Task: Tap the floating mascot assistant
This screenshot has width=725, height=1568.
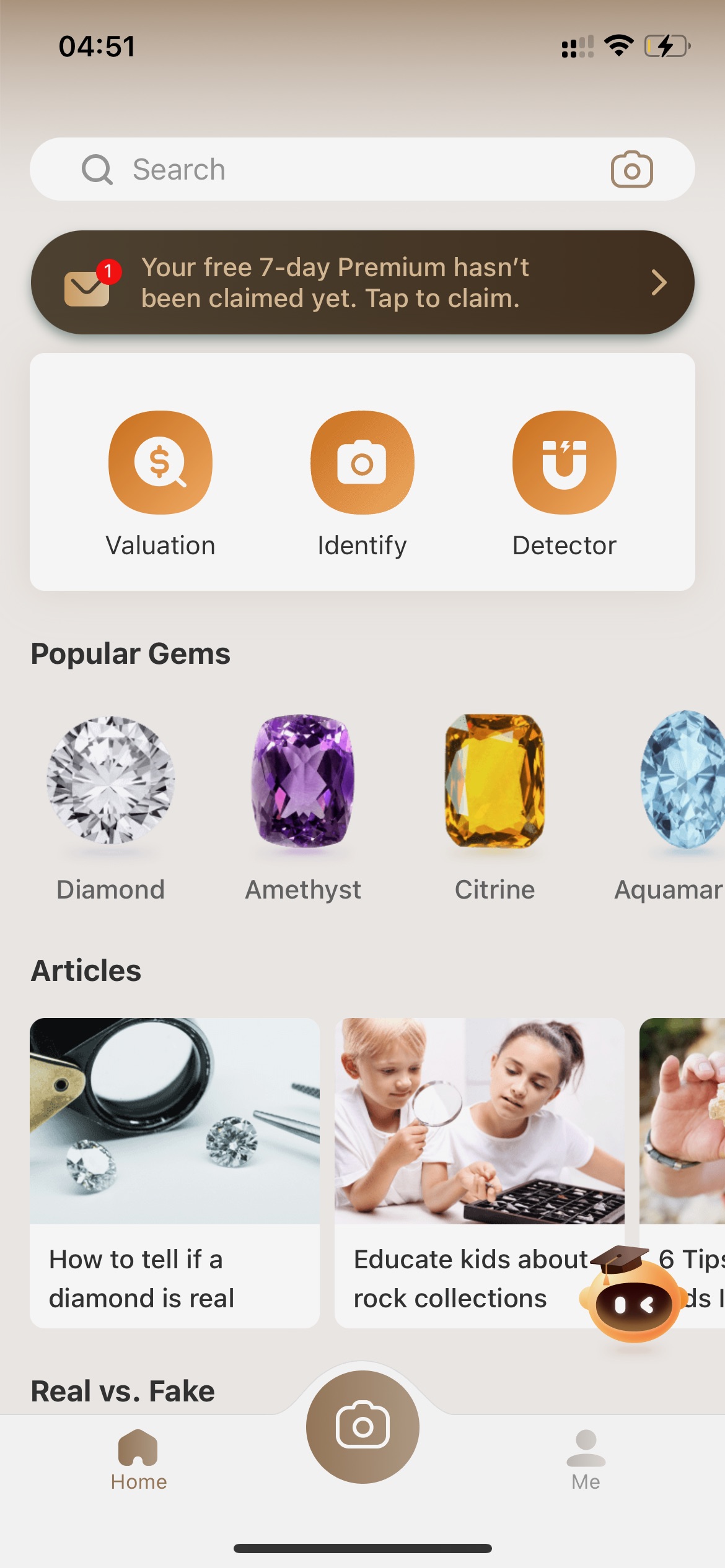Action: [630, 1296]
